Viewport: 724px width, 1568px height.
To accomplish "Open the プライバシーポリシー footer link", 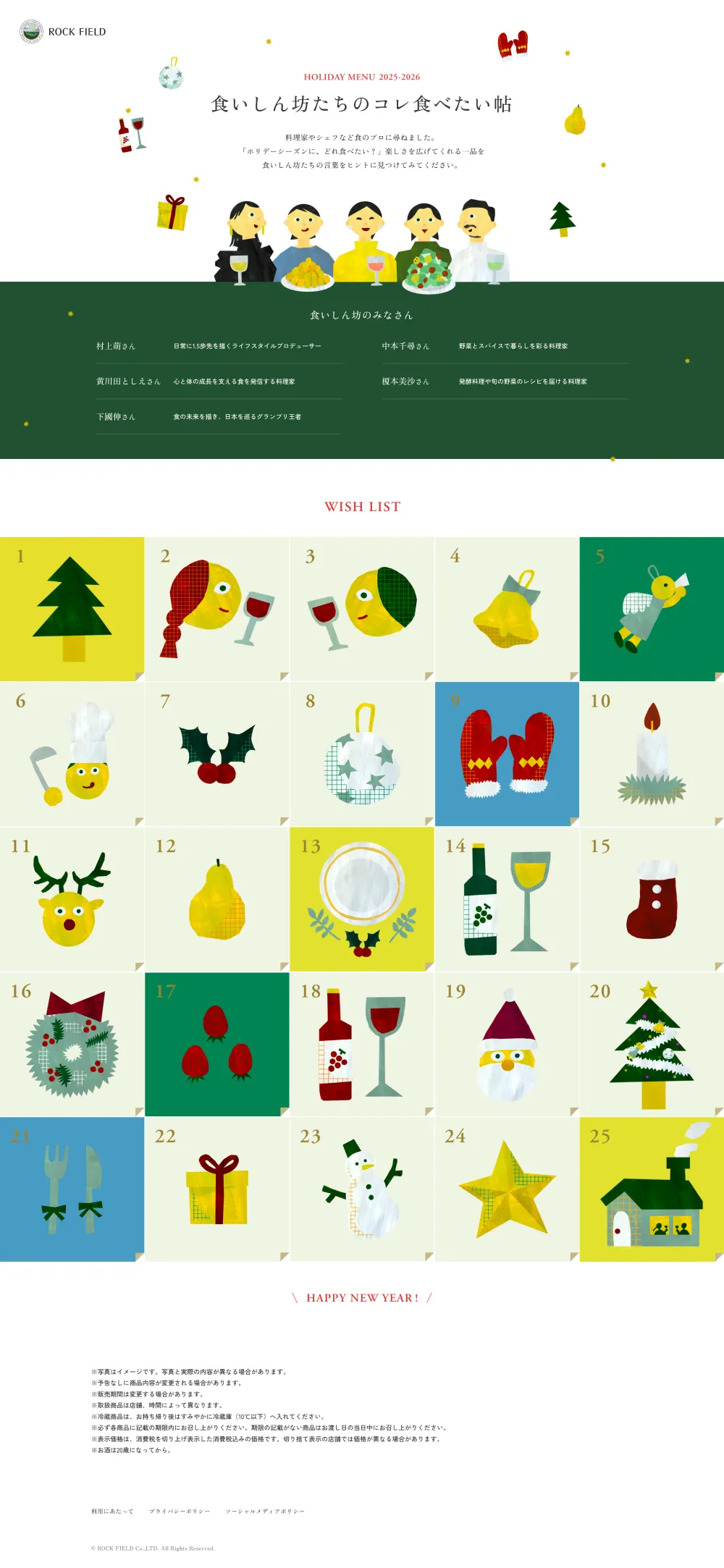I will point(180,1511).
